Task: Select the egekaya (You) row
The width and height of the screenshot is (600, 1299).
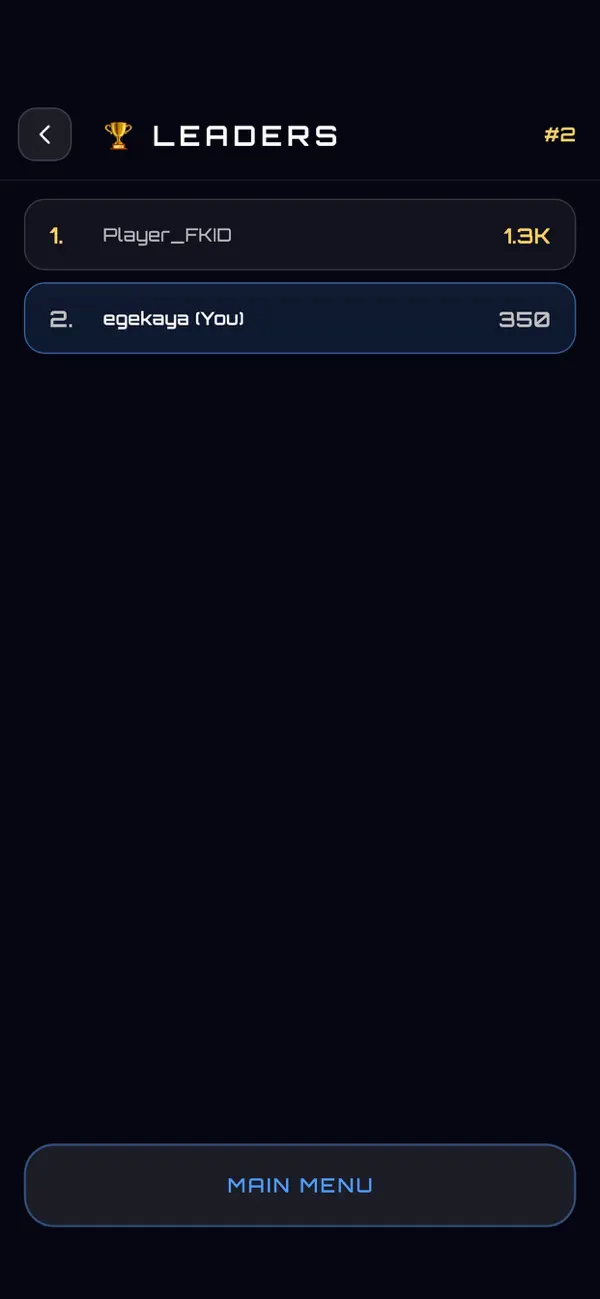Action: point(300,319)
